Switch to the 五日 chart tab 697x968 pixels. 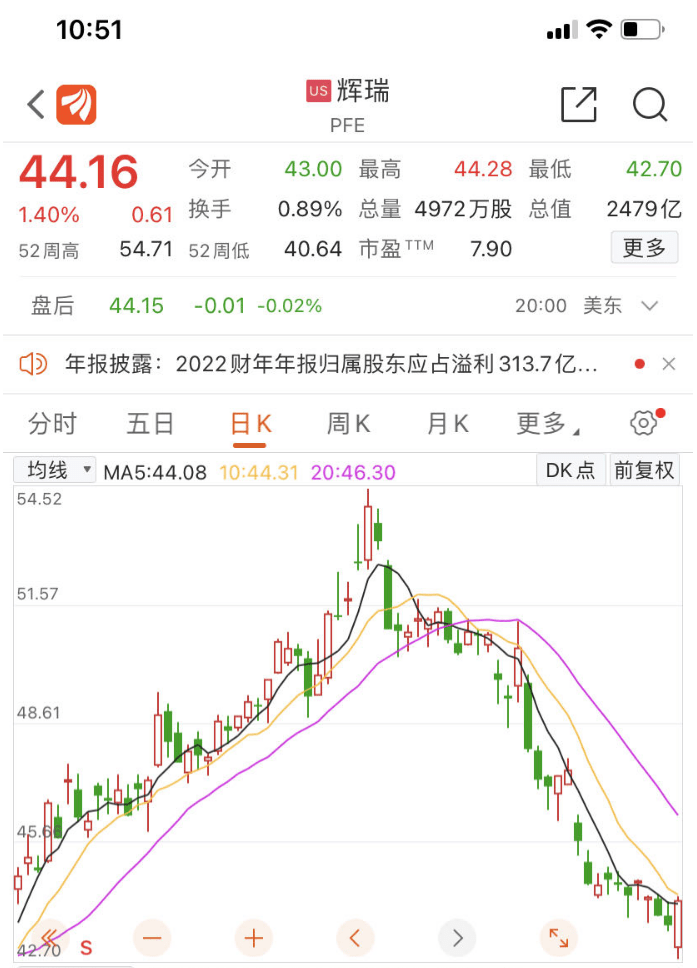point(150,424)
